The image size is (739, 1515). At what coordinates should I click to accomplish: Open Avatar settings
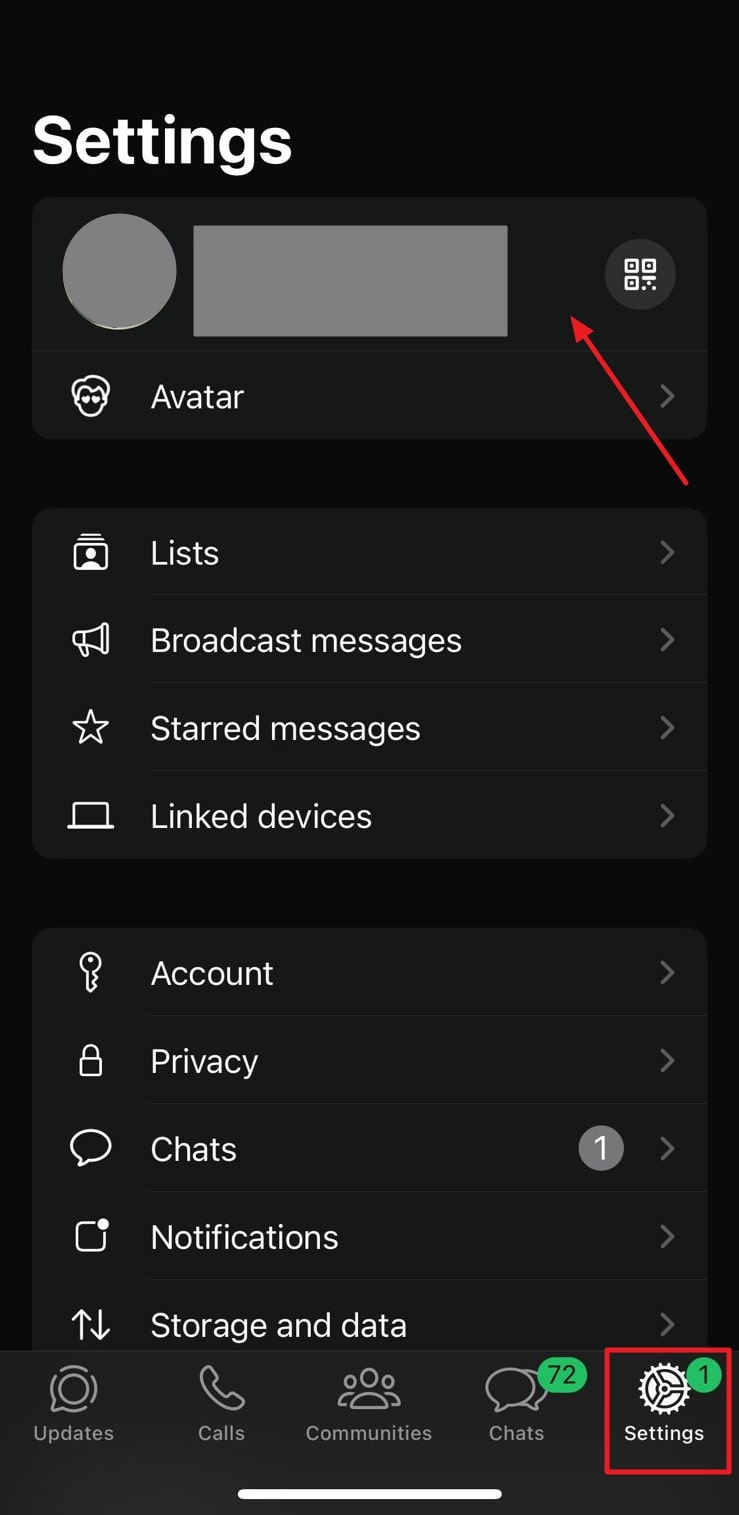369,397
